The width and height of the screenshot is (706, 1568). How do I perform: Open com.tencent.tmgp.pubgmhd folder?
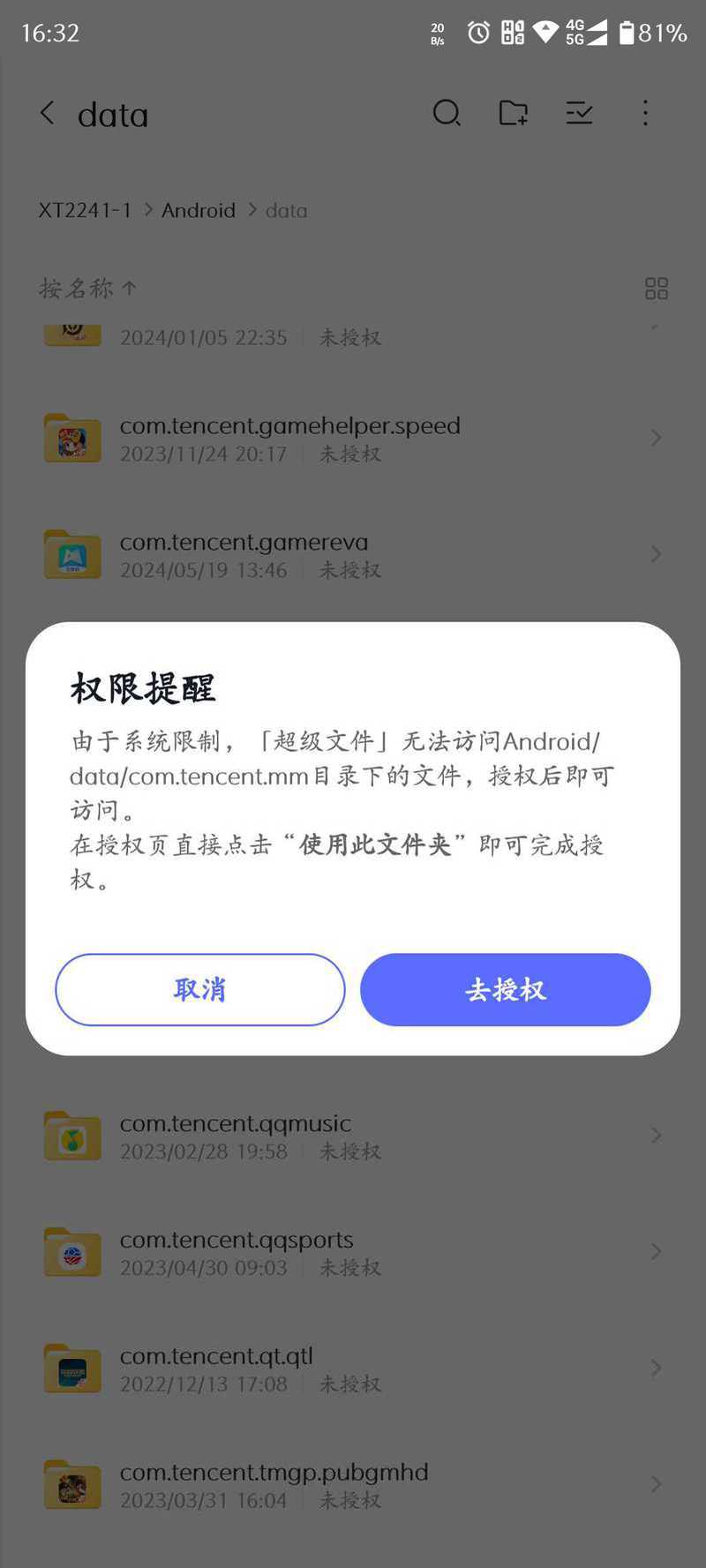tap(353, 1485)
